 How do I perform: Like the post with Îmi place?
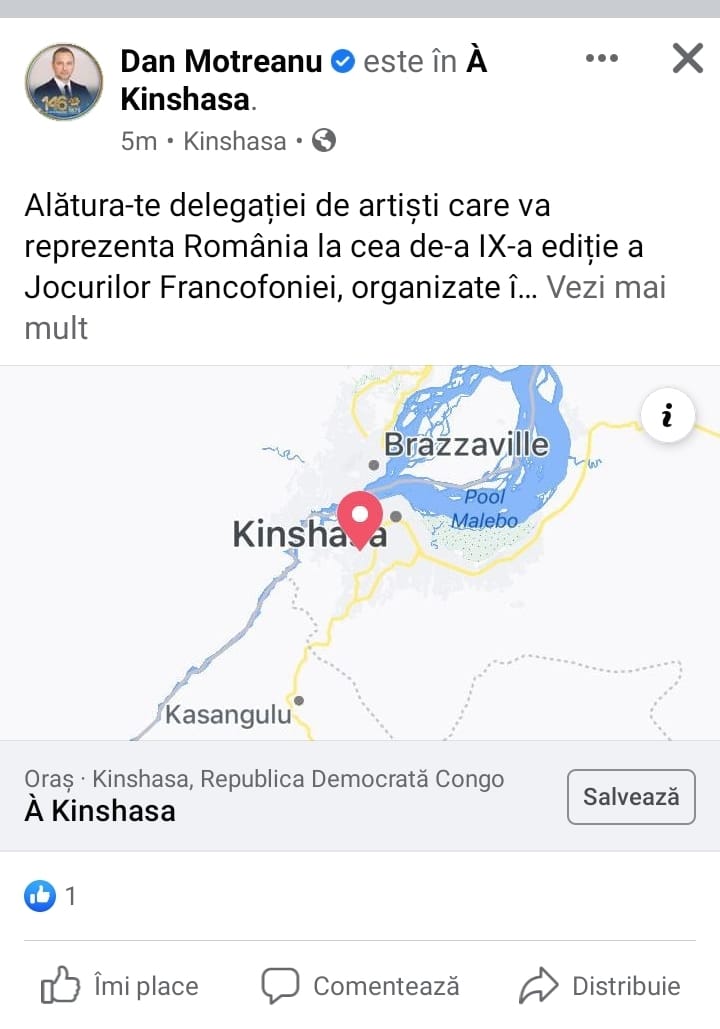(120, 986)
